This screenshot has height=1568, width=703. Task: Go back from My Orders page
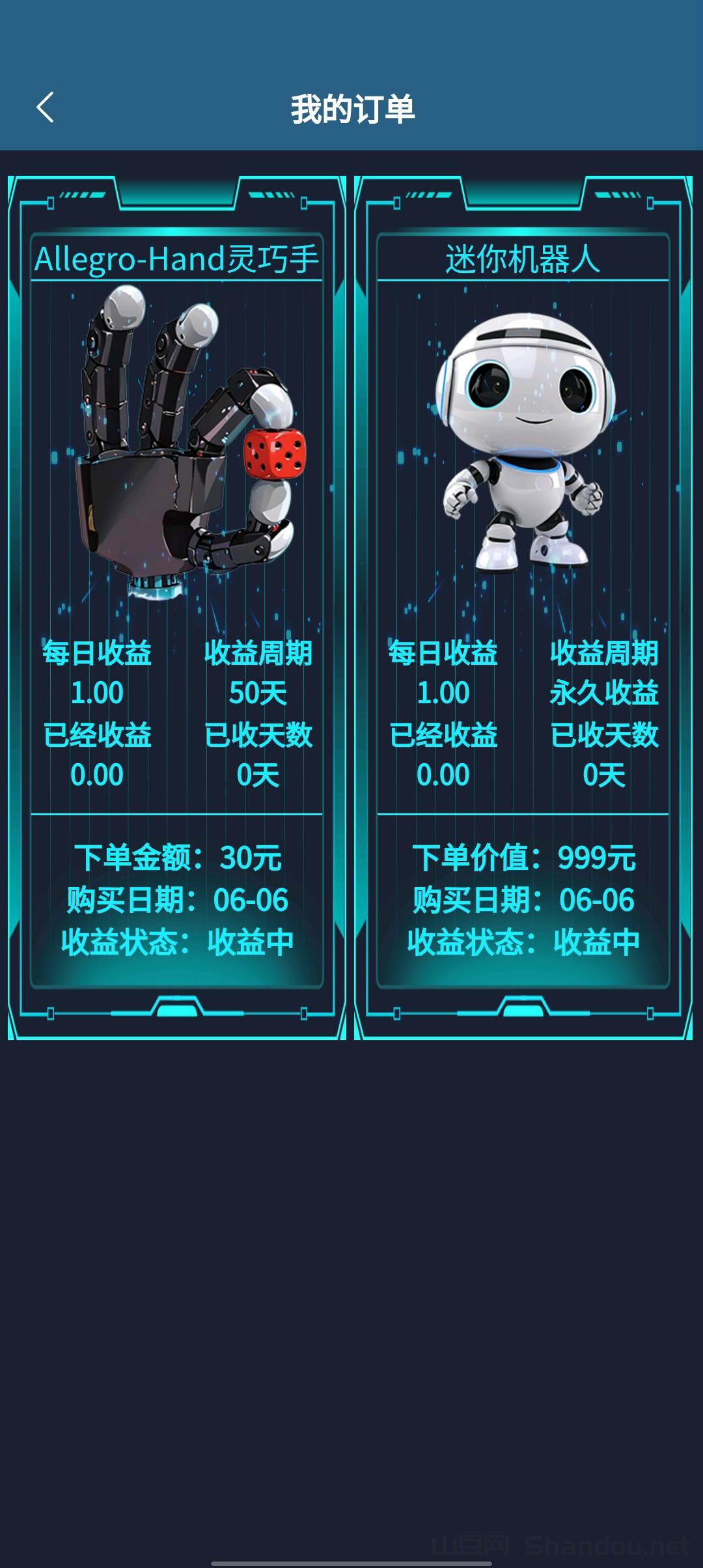45,107
